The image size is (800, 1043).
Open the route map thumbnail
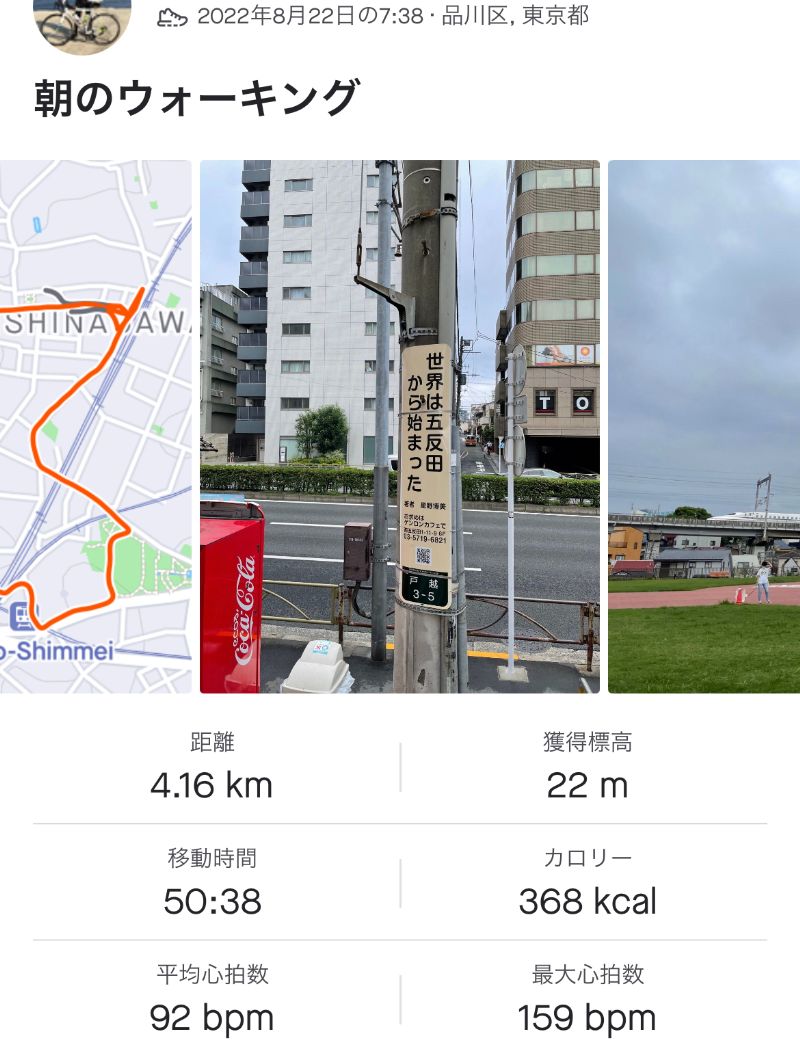(x=95, y=426)
